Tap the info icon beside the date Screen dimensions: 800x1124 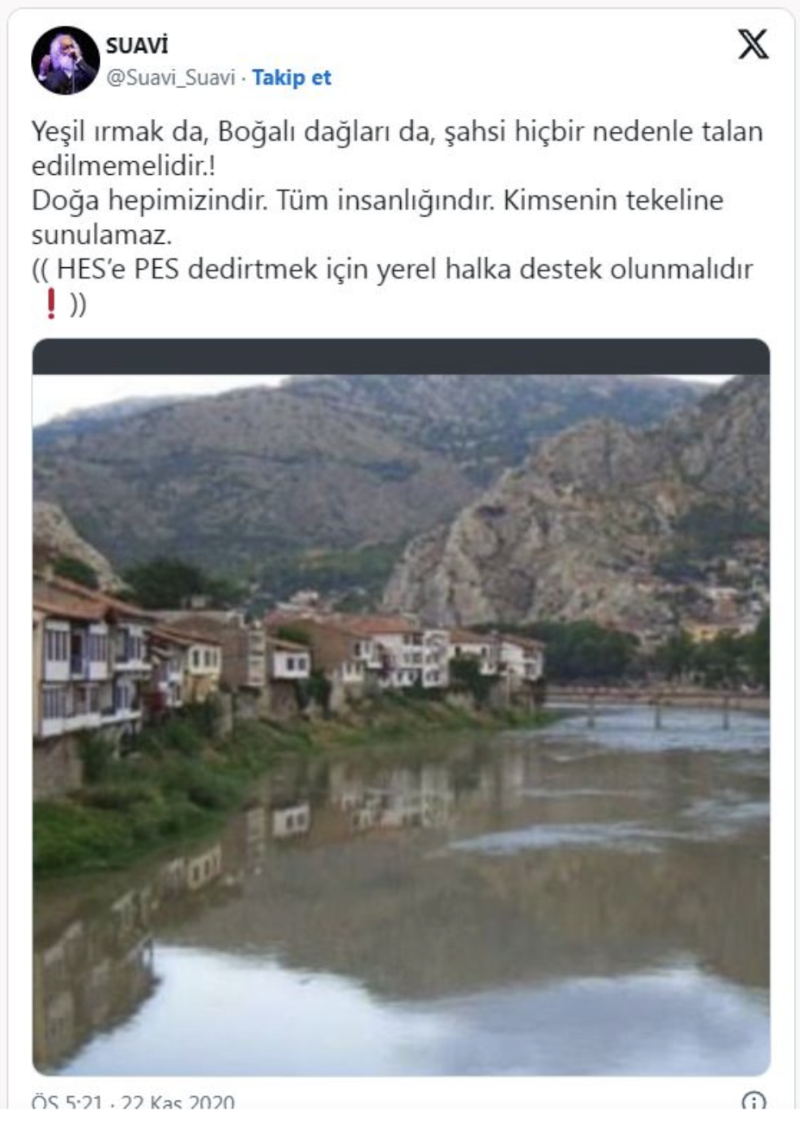(753, 1103)
